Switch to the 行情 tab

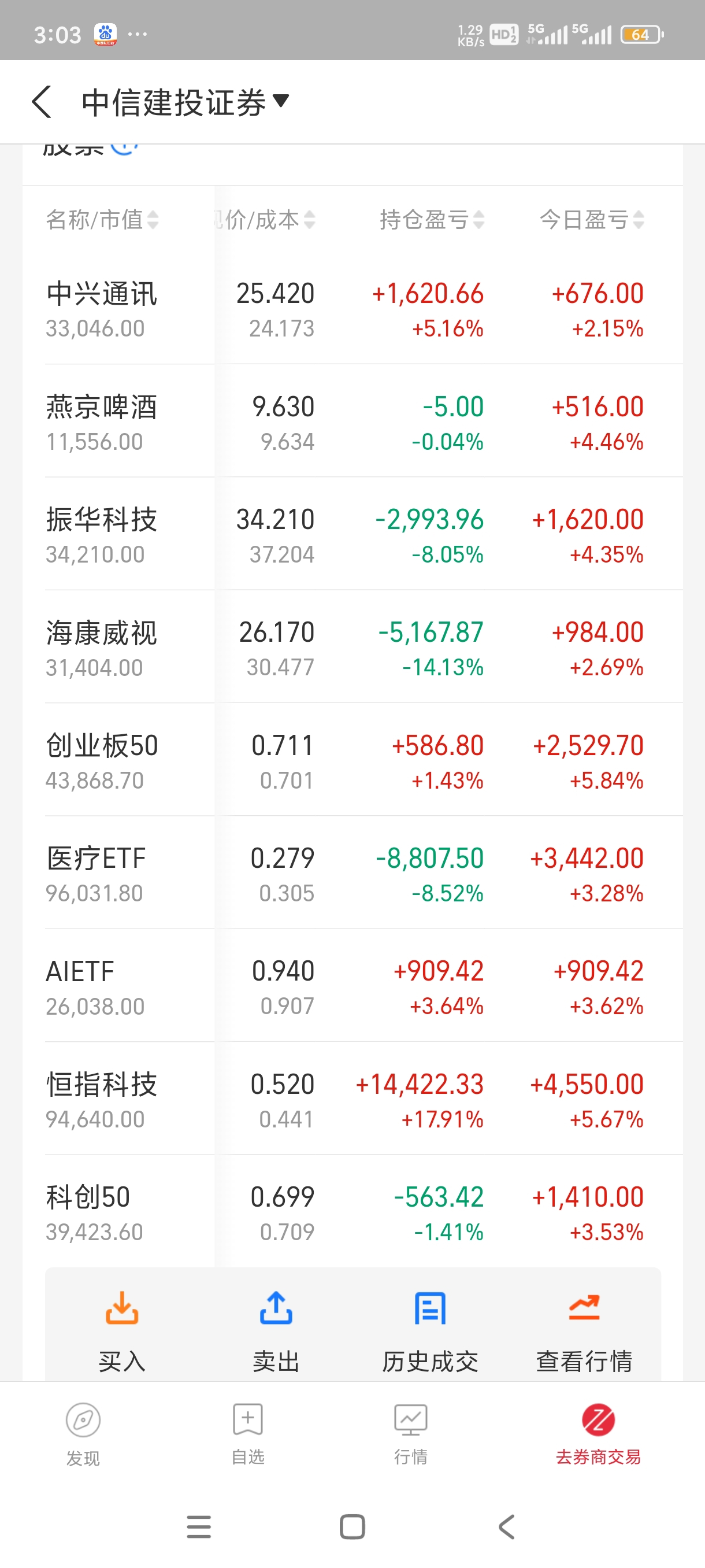411,1434
